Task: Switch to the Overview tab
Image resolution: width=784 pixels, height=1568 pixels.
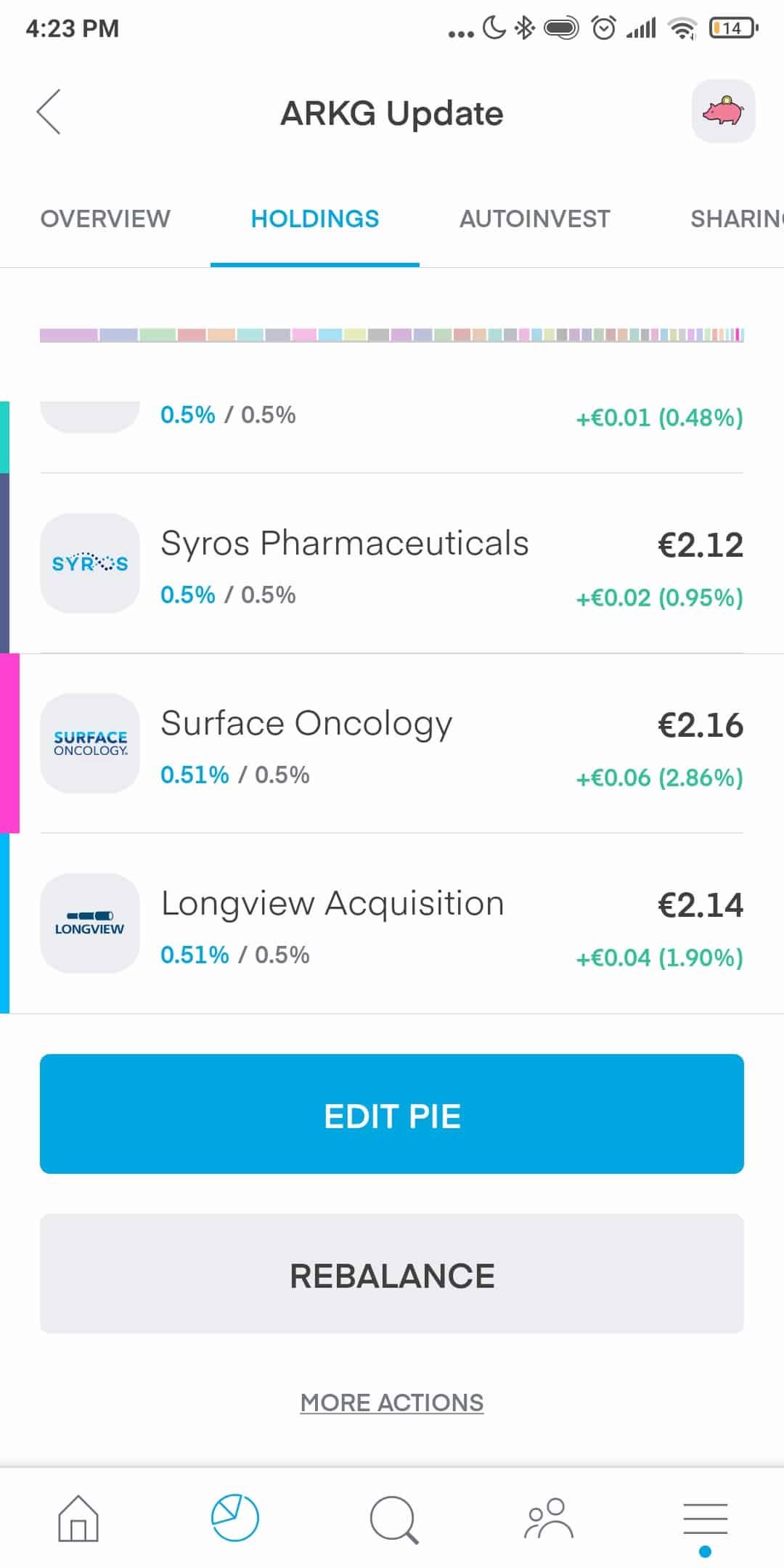Action: pyautogui.click(x=105, y=219)
